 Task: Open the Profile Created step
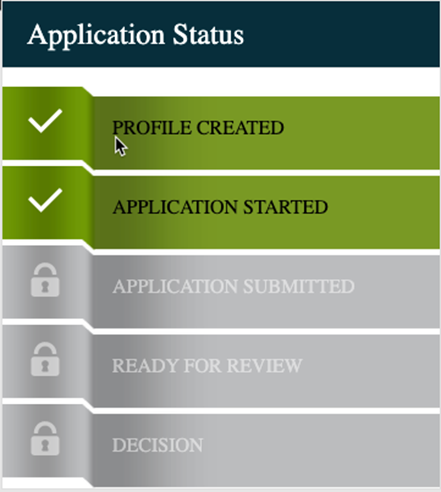pyautogui.click(x=221, y=128)
